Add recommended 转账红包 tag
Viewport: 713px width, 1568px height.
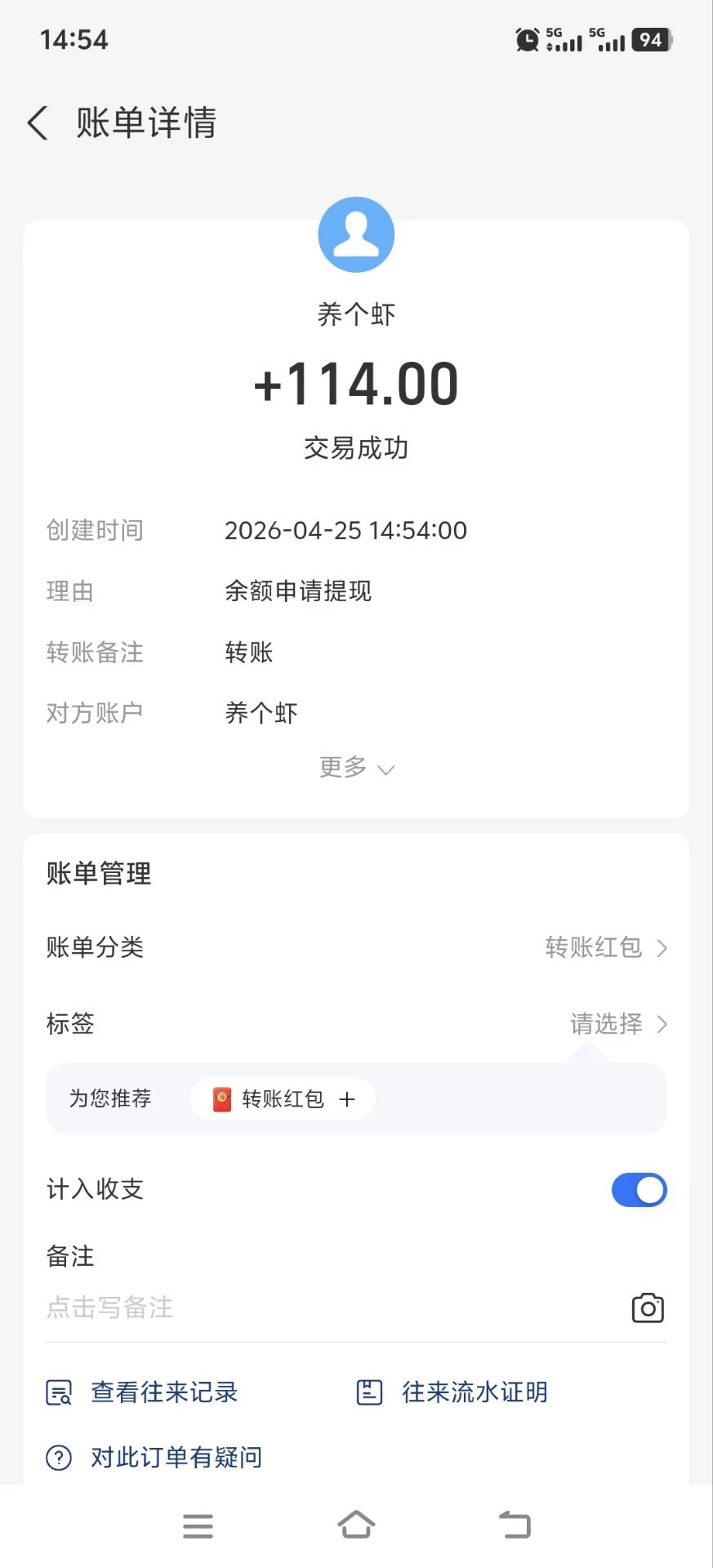click(283, 1099)
